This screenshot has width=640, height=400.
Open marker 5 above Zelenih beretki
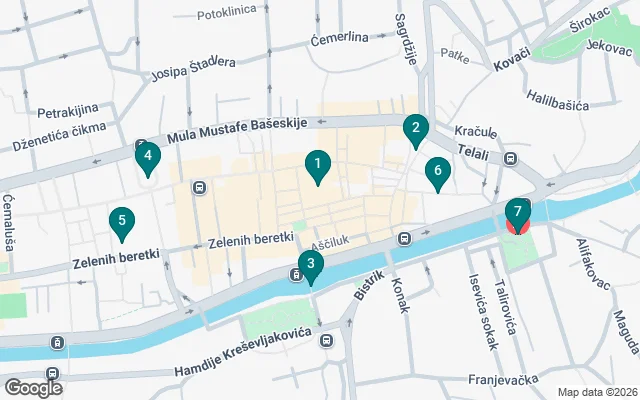122,221
